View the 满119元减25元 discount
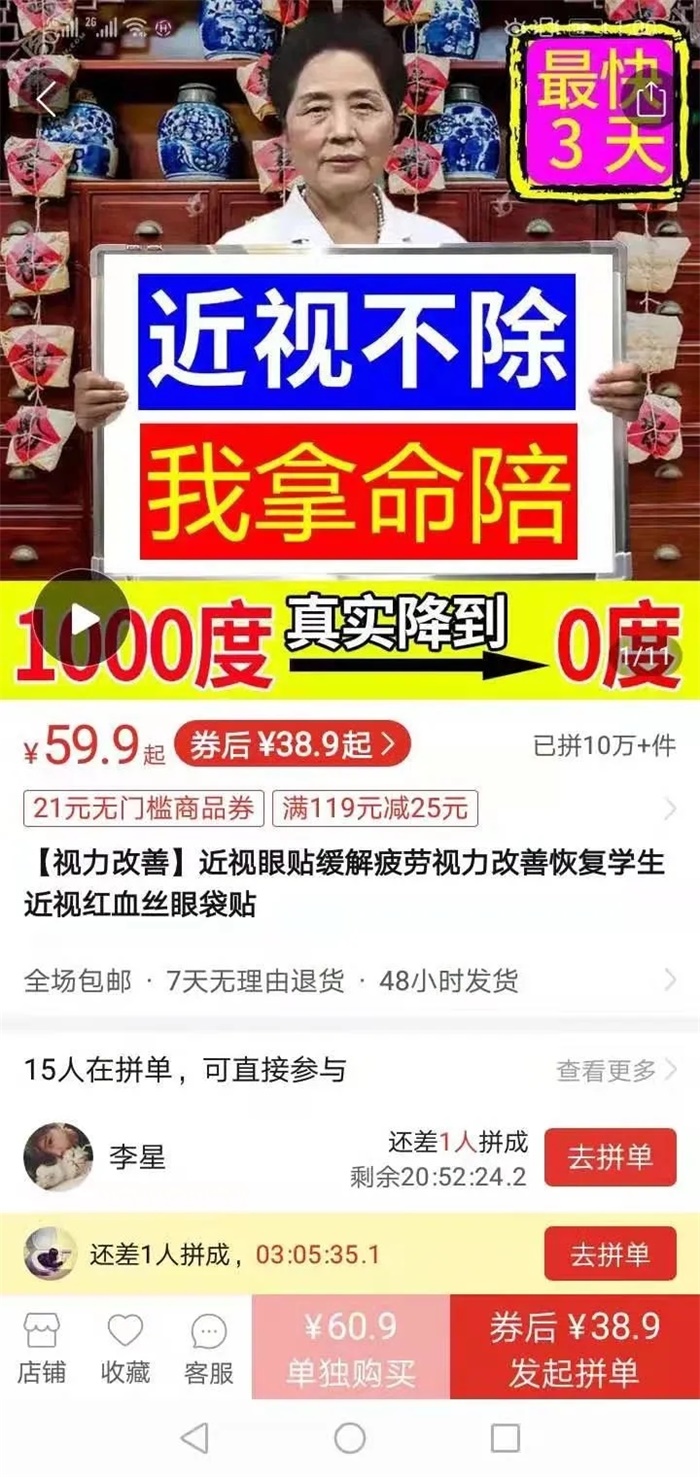 (x=375, y=808)
